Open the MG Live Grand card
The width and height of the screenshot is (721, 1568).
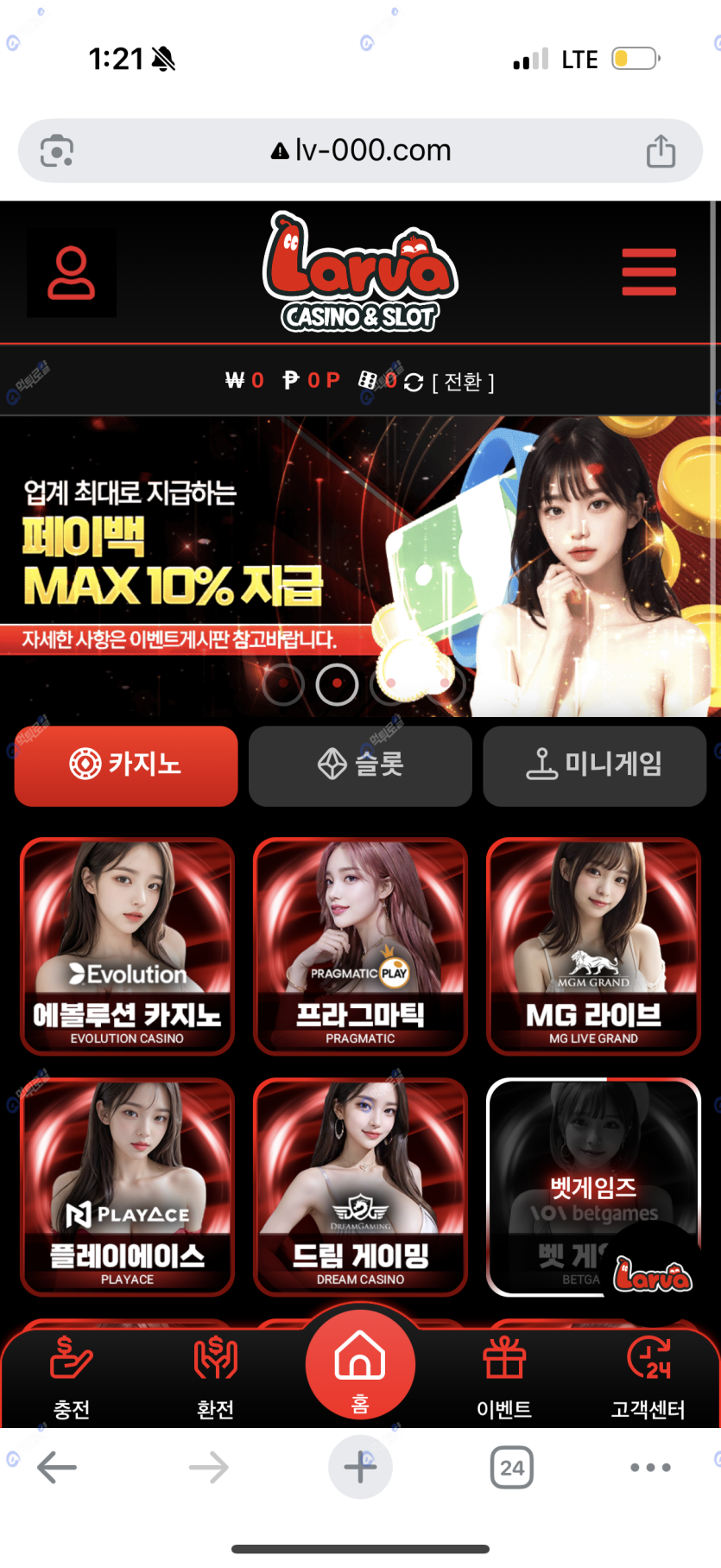(x=594, y=946)
